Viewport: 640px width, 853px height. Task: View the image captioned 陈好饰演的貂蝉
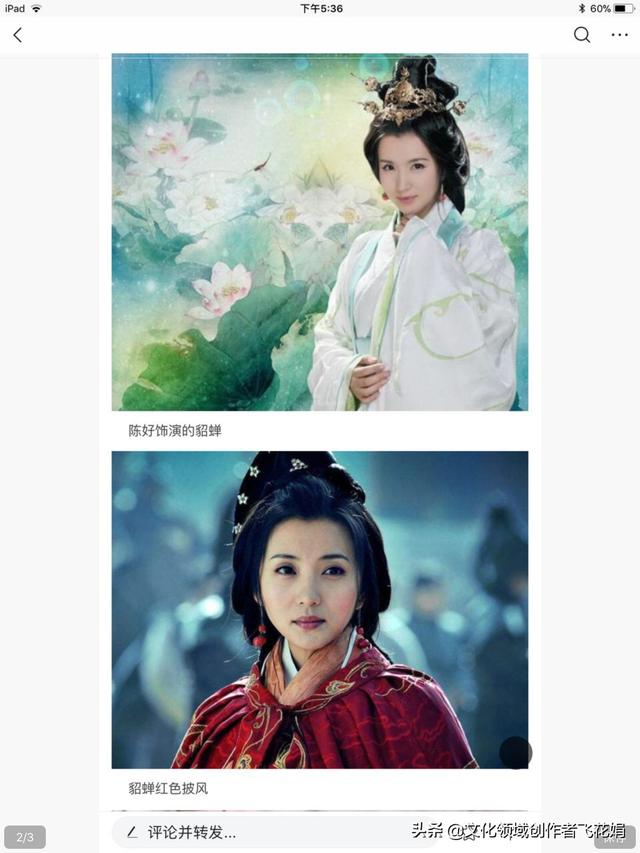coord(319,232)
